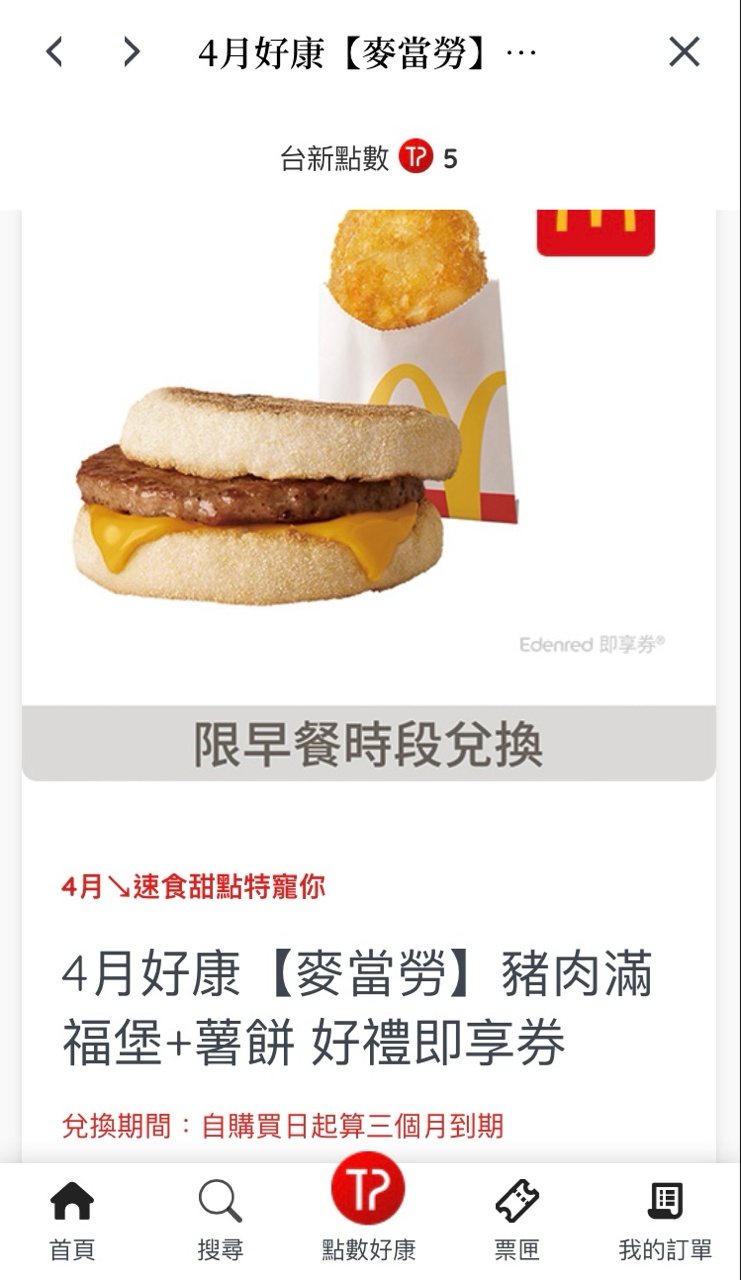Switch to the 首頁 tab

click(x=72, y=1219)
